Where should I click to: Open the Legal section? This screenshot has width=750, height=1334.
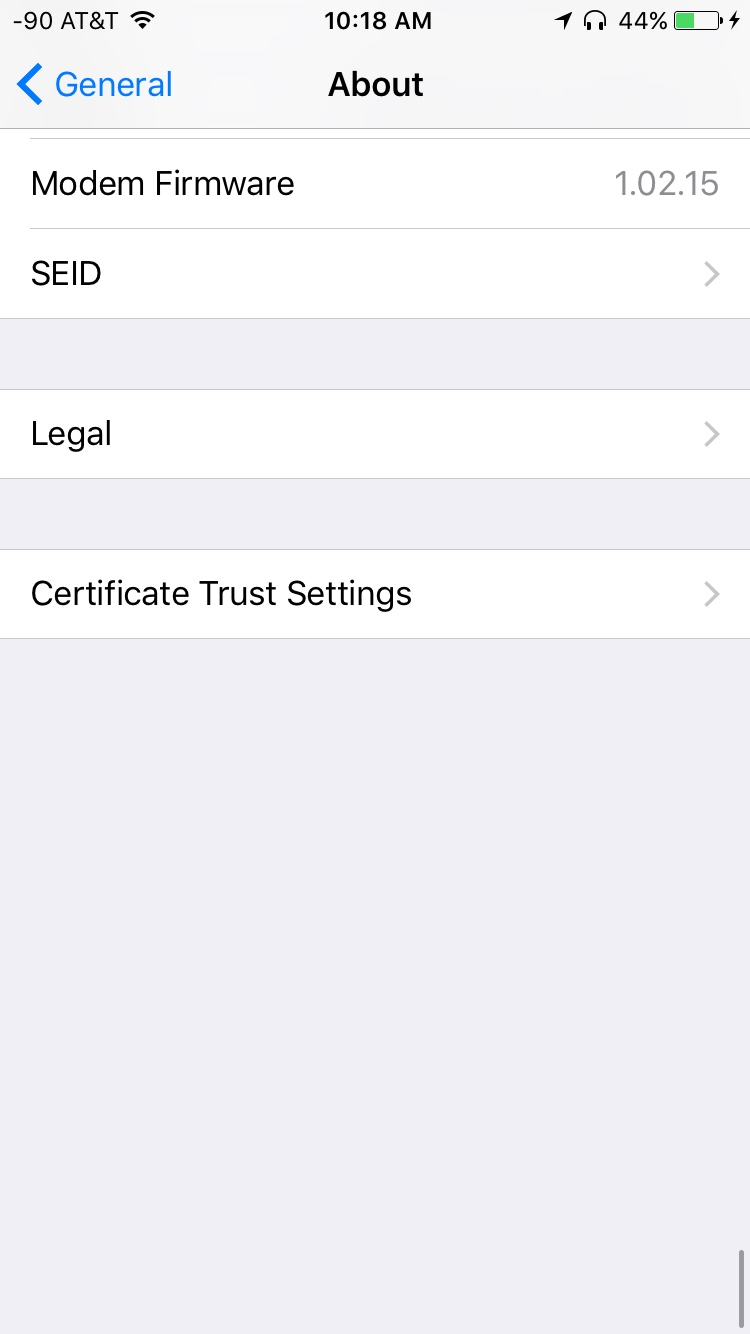(375, 434)
